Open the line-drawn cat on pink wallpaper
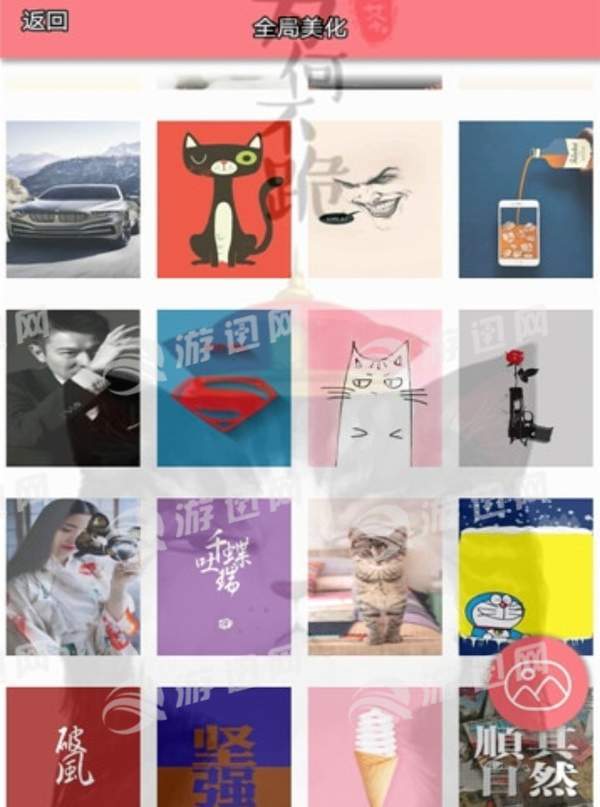This screenshot has width=600, height=807. [375, 388]
